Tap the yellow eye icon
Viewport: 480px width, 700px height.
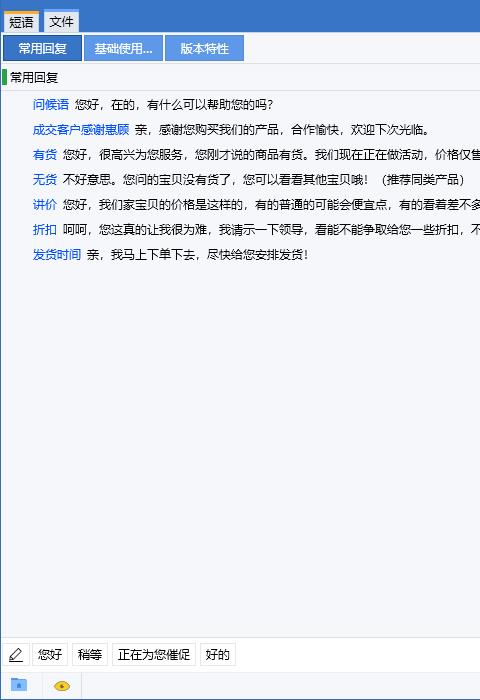coord(62,685)
